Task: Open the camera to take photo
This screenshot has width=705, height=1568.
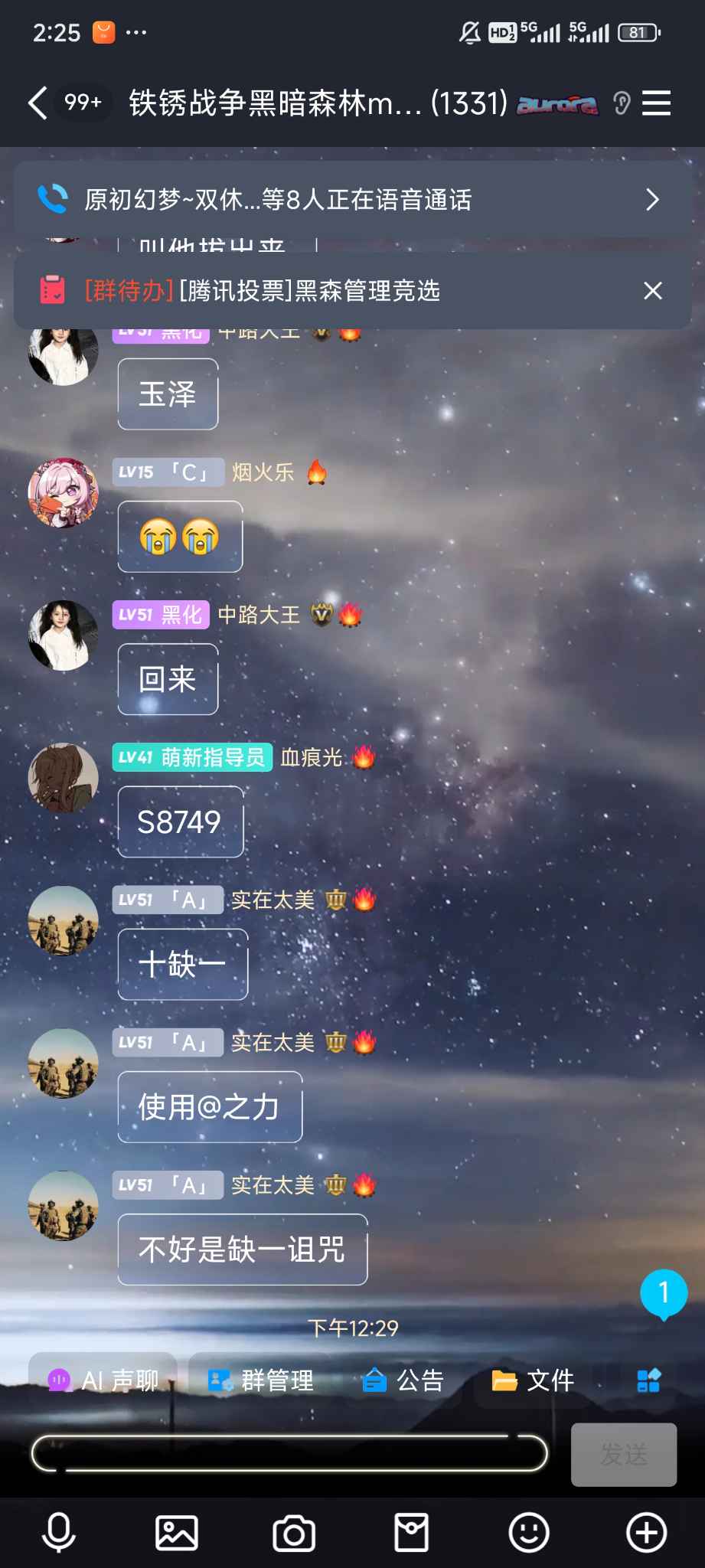Action: pos(294,1533)
